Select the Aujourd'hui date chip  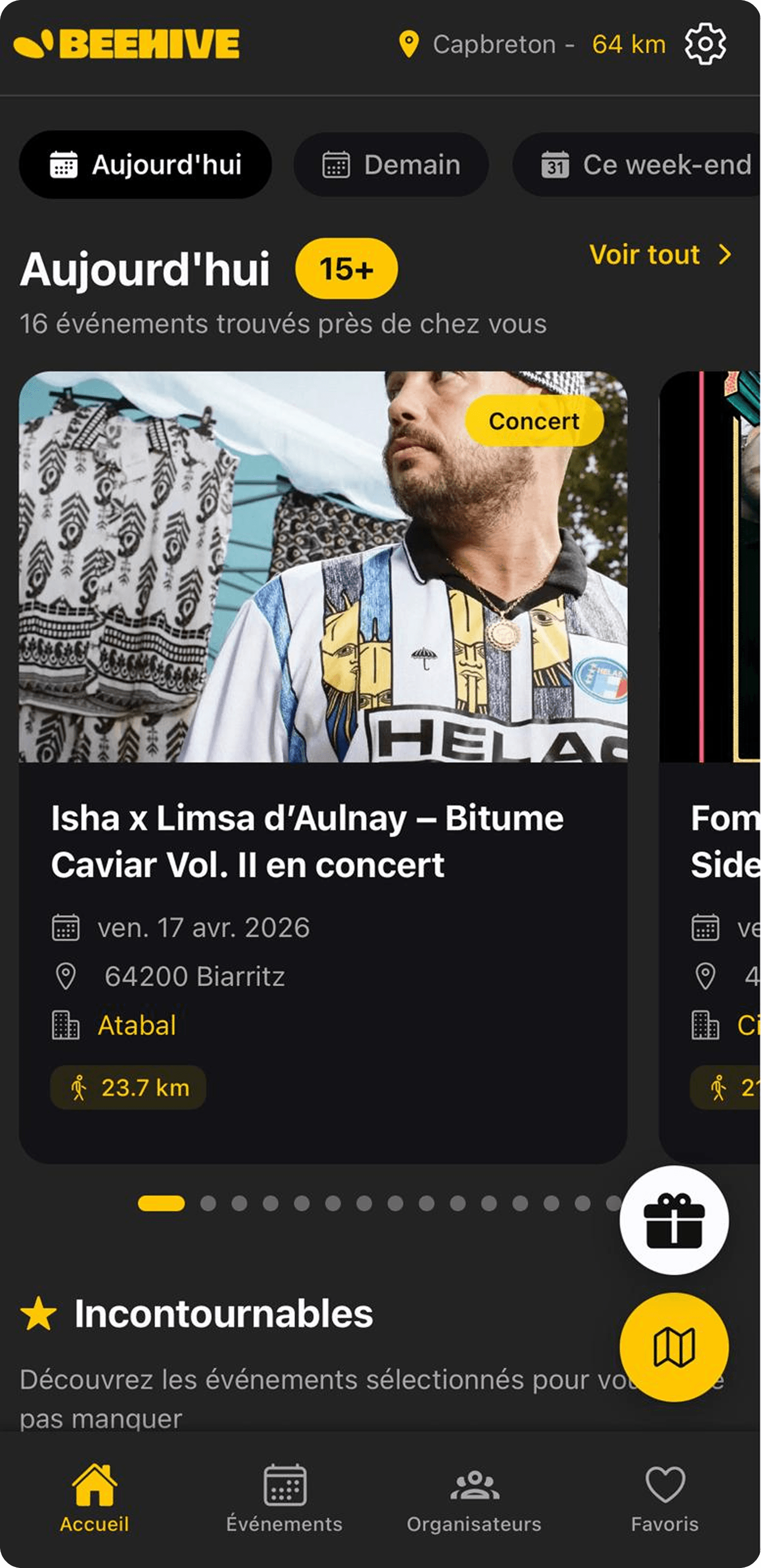click(145, 164)
